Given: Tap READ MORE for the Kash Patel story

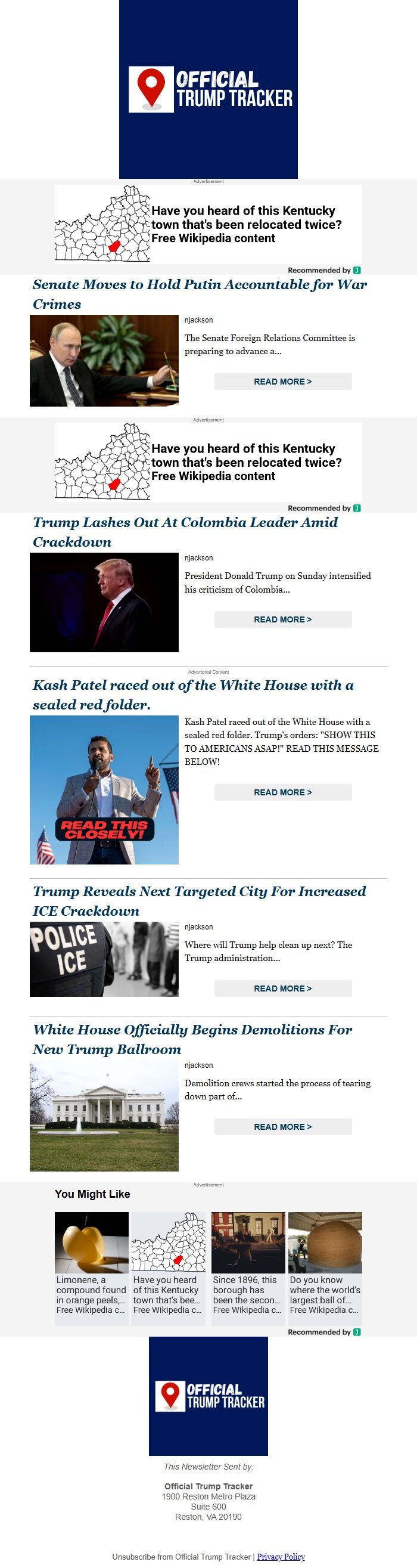Looking at the screenshot, I should [x=282, y=792].
